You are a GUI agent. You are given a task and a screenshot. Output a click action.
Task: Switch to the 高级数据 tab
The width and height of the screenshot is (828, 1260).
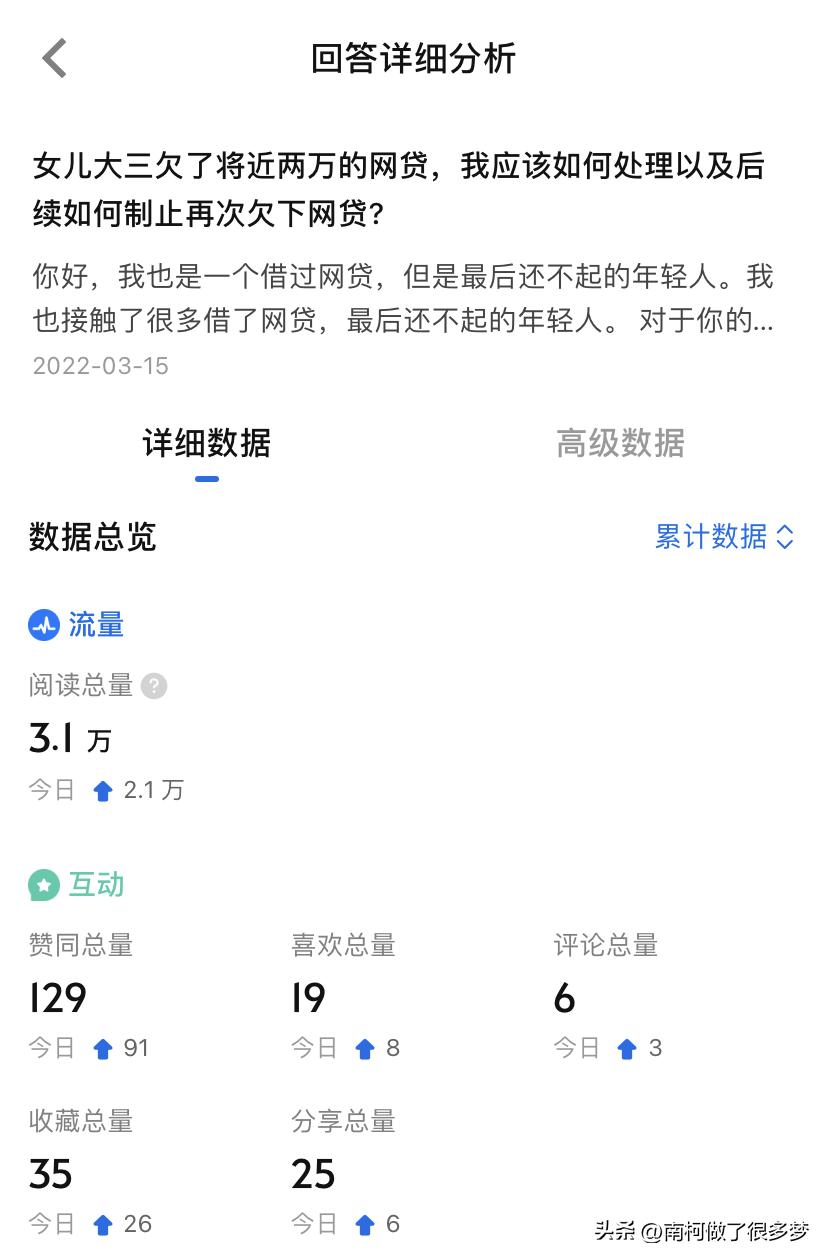620,444
